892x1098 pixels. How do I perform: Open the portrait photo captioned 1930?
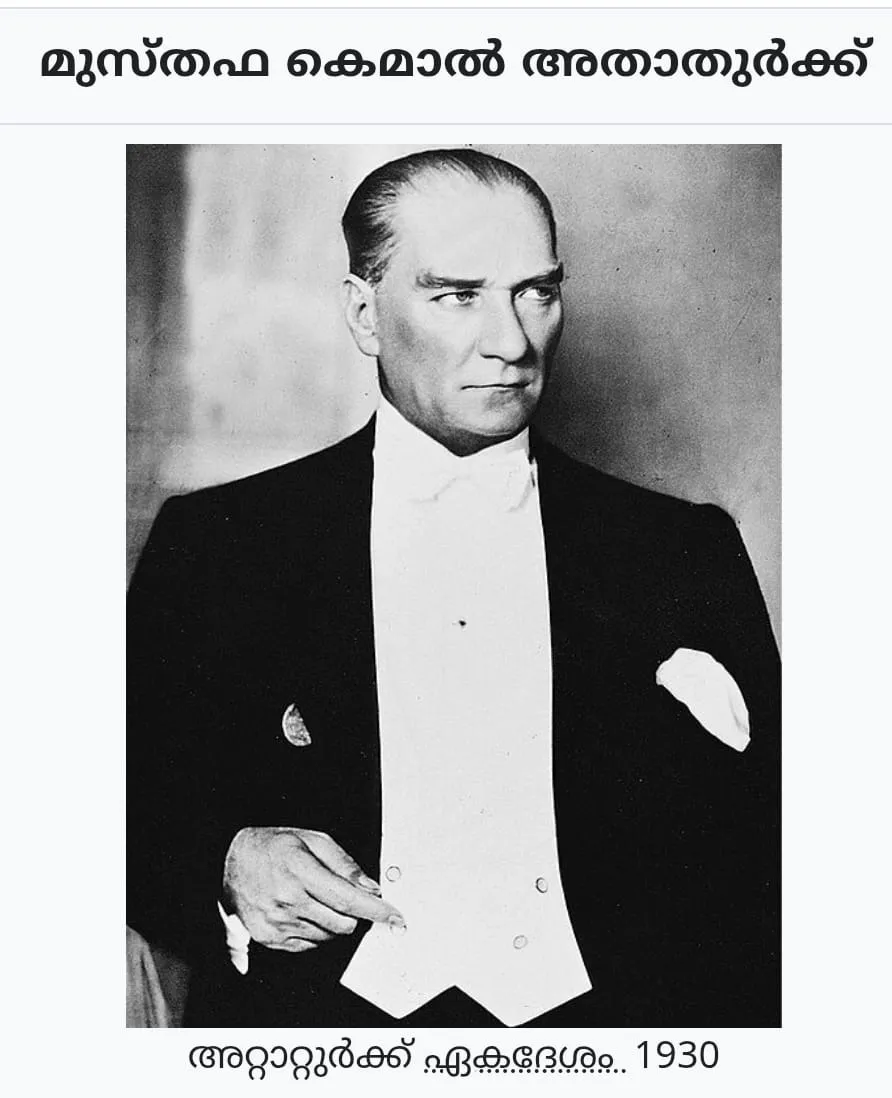pos(453,585)
